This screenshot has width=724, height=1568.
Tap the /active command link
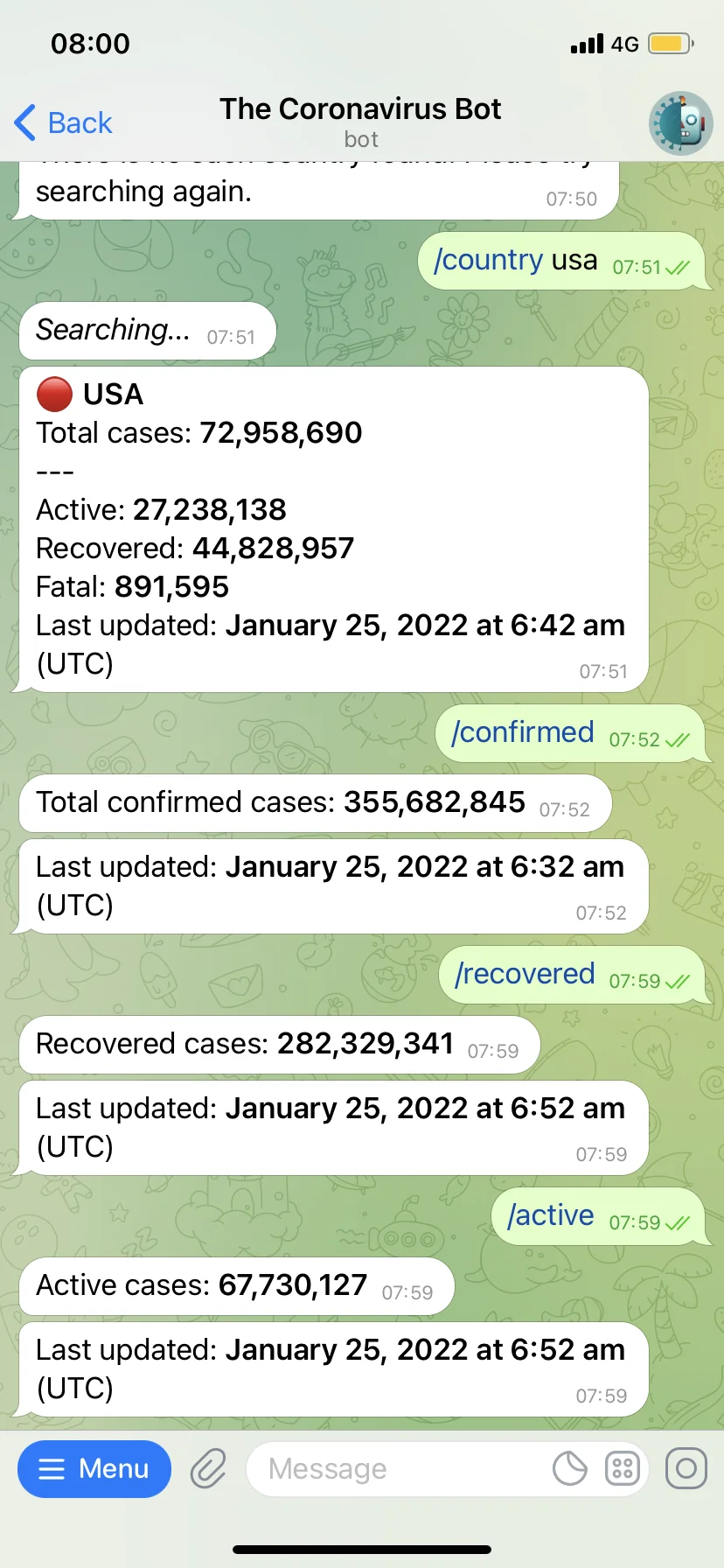tap(551, 1215)
